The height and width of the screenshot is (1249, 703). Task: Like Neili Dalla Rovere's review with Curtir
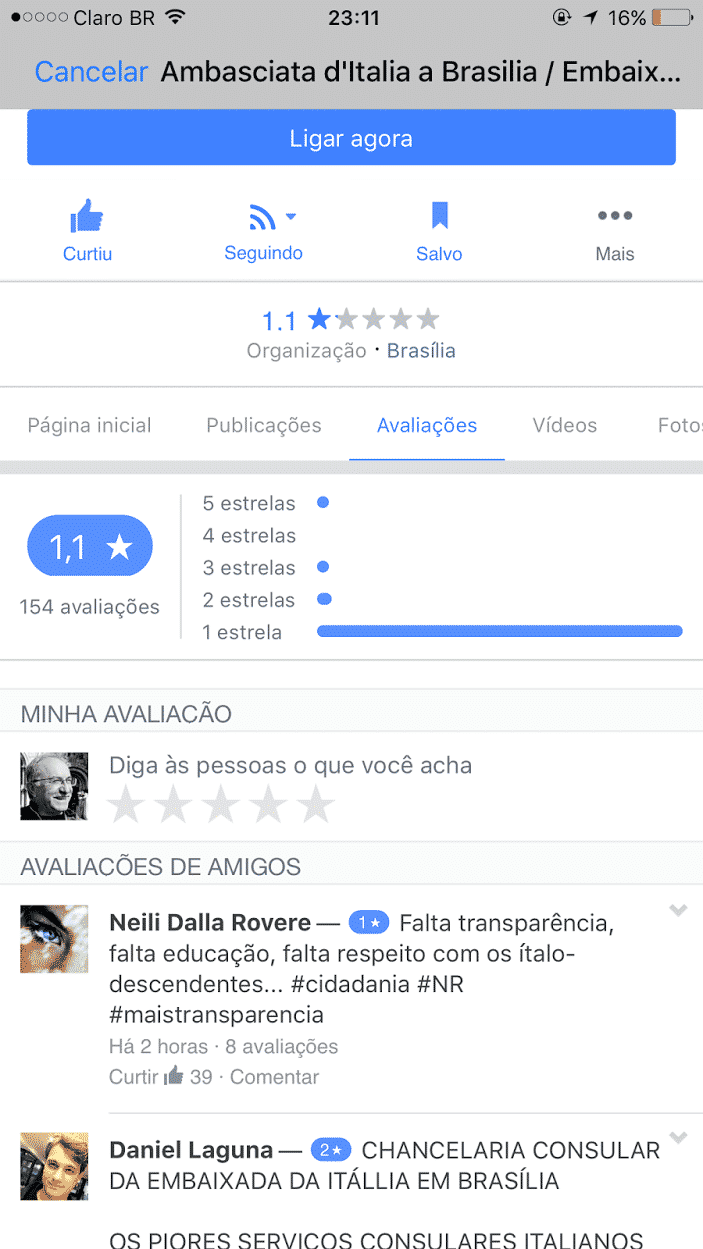click(x=134, y=1077)
